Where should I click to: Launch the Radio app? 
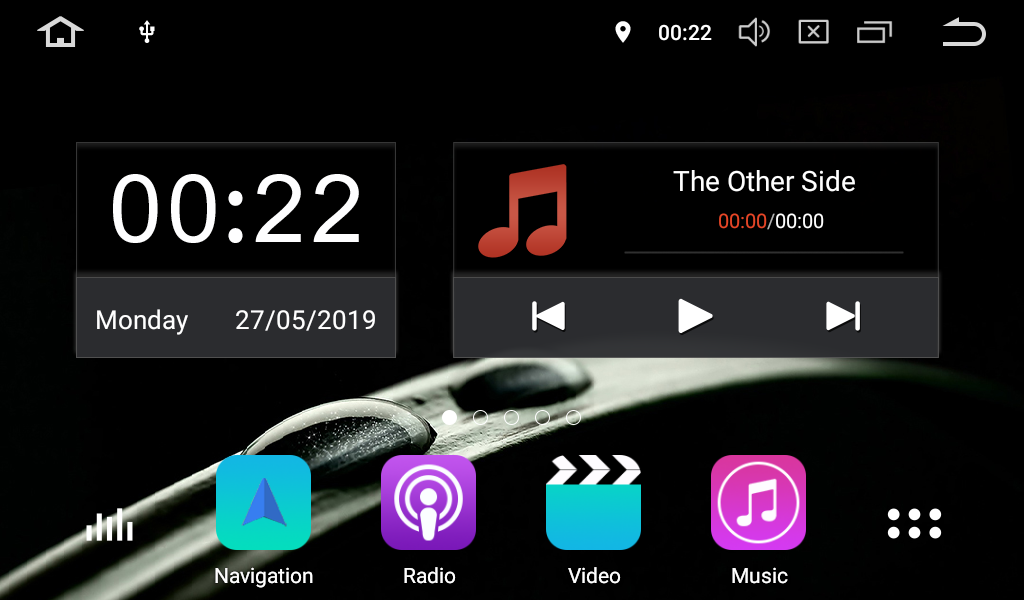point(428,503)
